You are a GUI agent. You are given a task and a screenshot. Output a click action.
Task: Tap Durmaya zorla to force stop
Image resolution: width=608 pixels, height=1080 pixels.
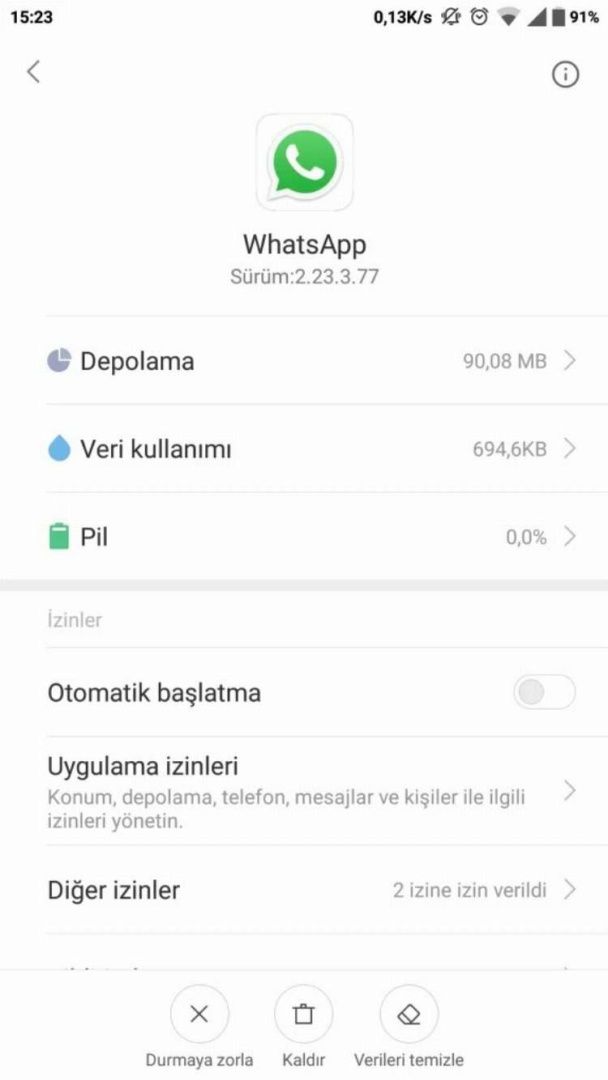(199, 1015)
